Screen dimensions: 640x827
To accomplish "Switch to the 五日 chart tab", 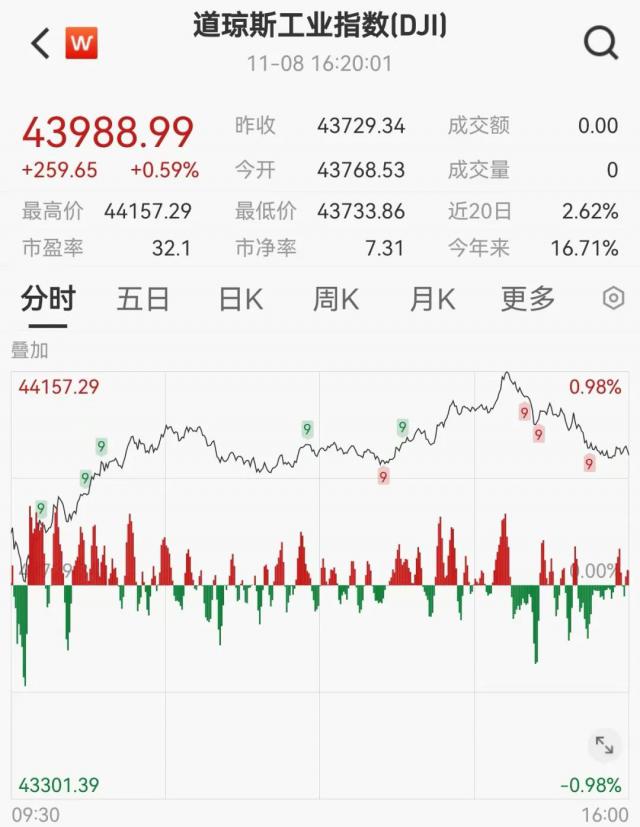I will pos(143,298).
